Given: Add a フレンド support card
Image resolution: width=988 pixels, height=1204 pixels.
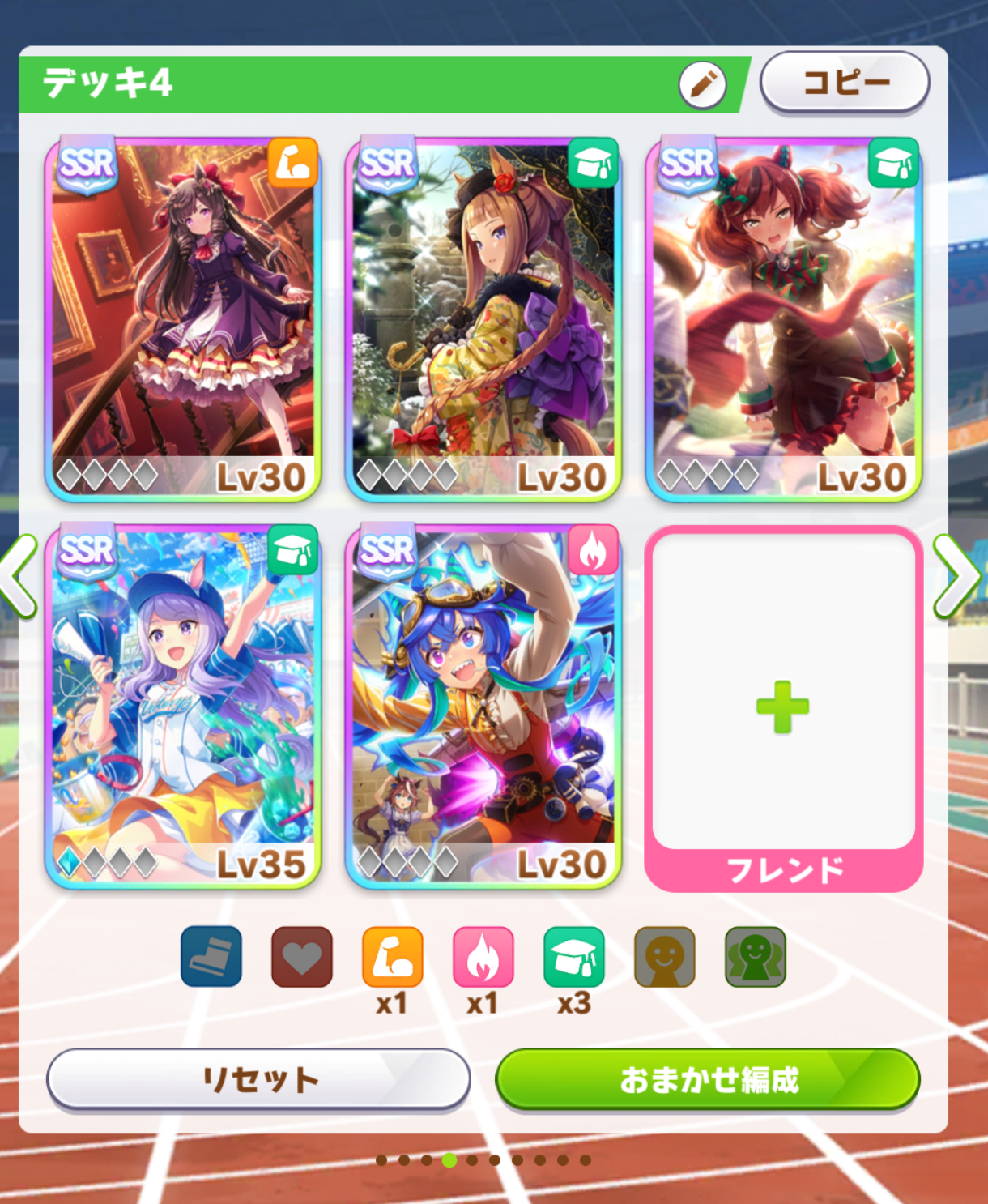Looking at the screenshot, I should pyautogui.click(x=783, y=707).
